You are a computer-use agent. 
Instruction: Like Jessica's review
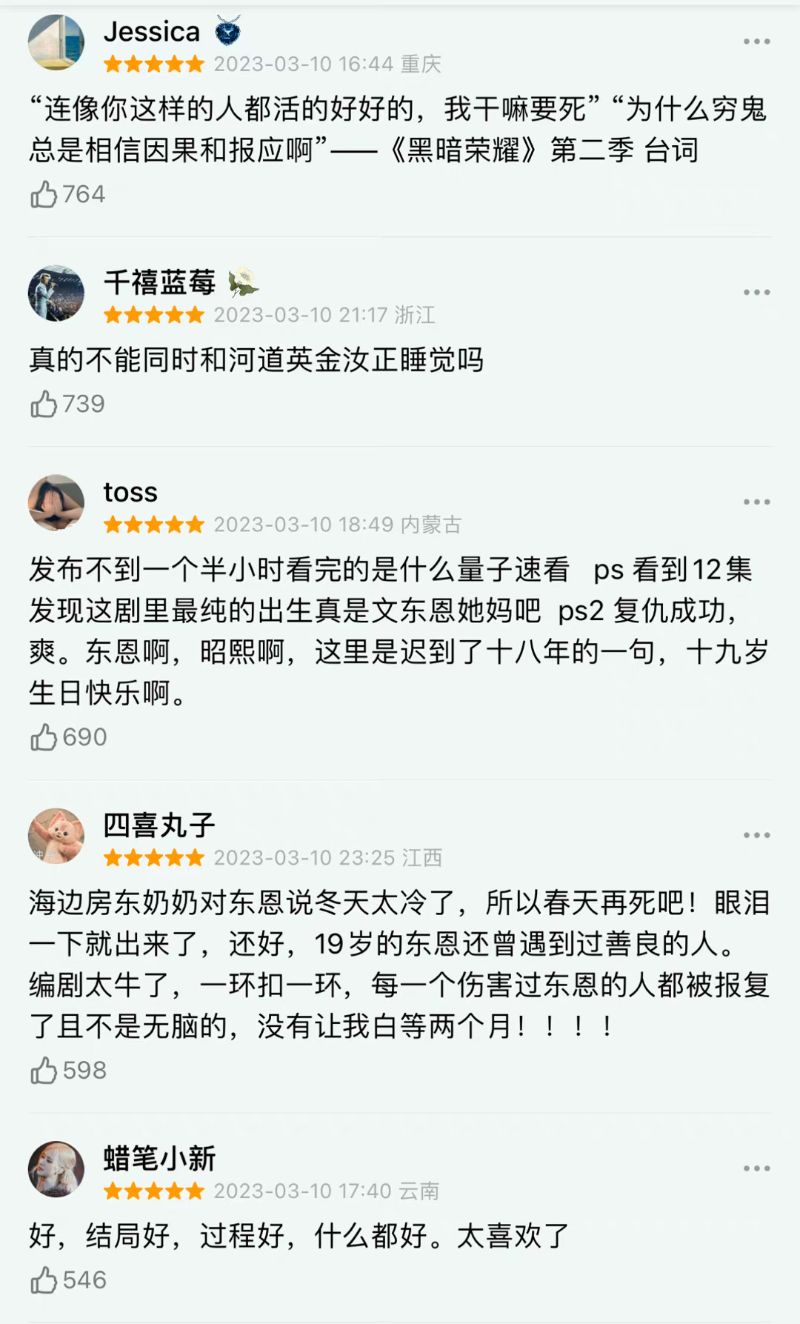coord(44,194)
